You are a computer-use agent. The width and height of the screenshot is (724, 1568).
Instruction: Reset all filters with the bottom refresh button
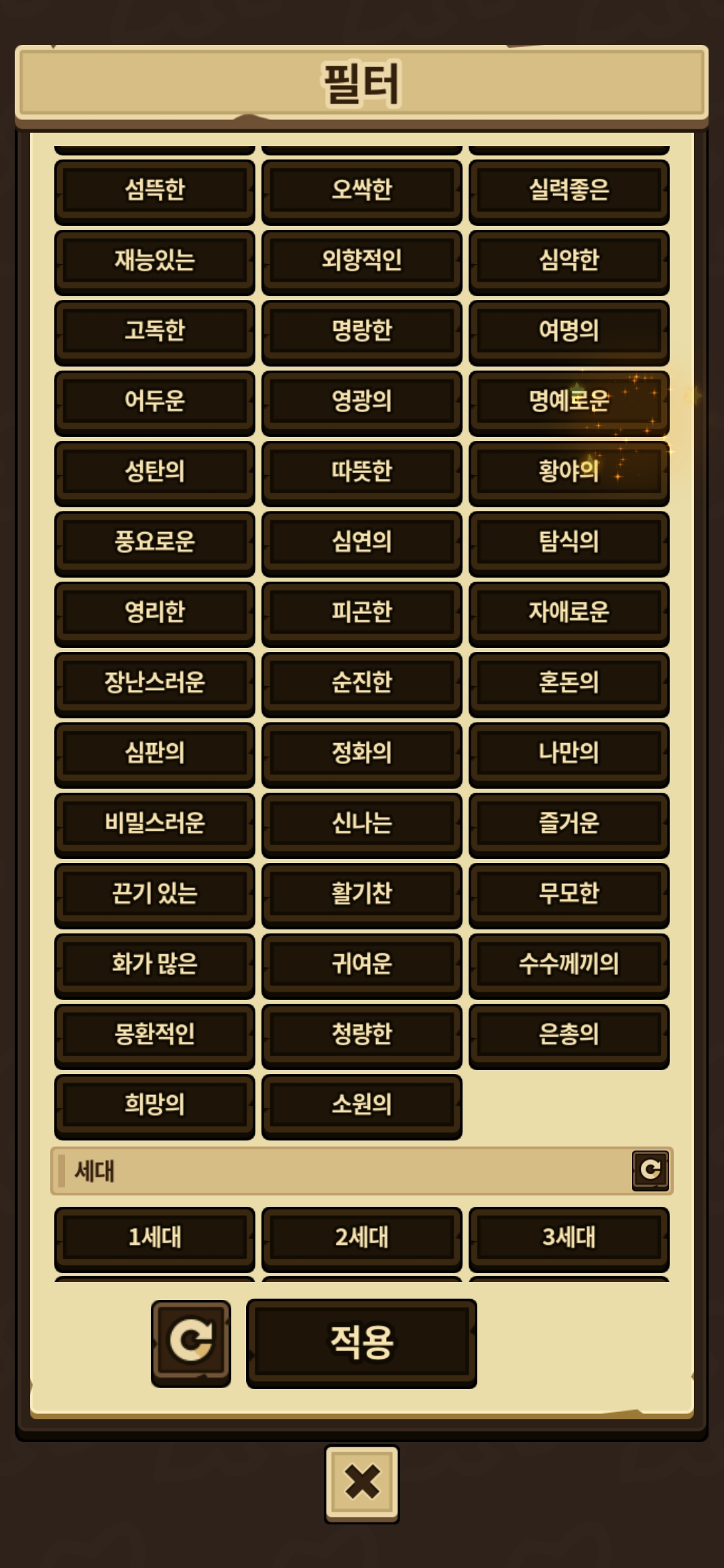[191, 1343]
